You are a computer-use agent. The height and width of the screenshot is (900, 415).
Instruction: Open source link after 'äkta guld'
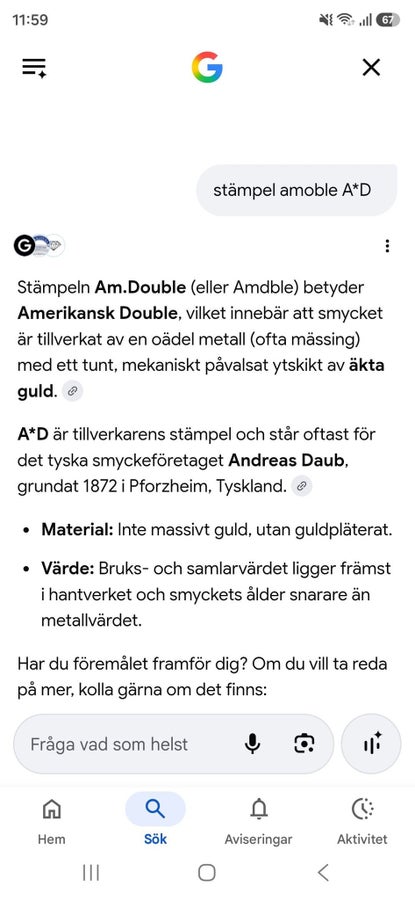tap(72, 391)
